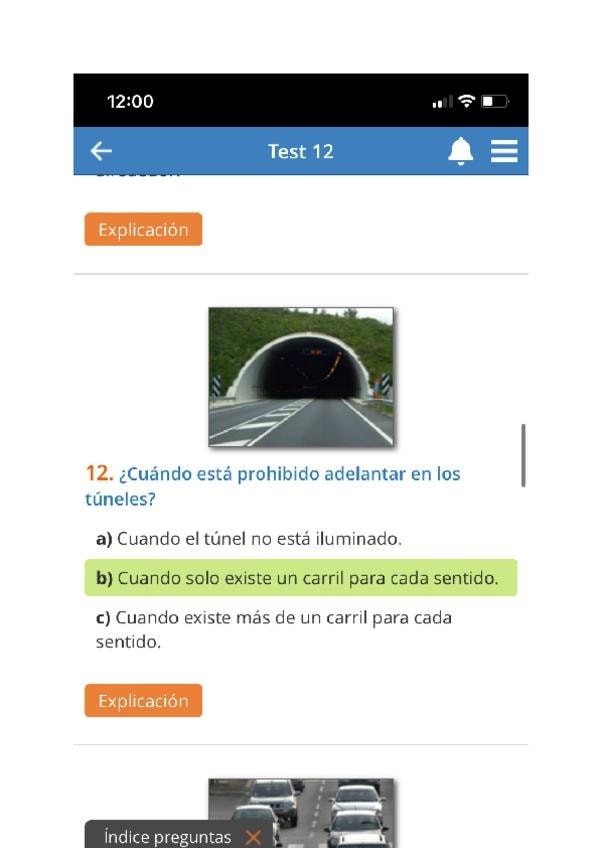The height and width of the screenshot is (848, 600).
Task: Open the notifications bell
Action: tap(460, 151)
